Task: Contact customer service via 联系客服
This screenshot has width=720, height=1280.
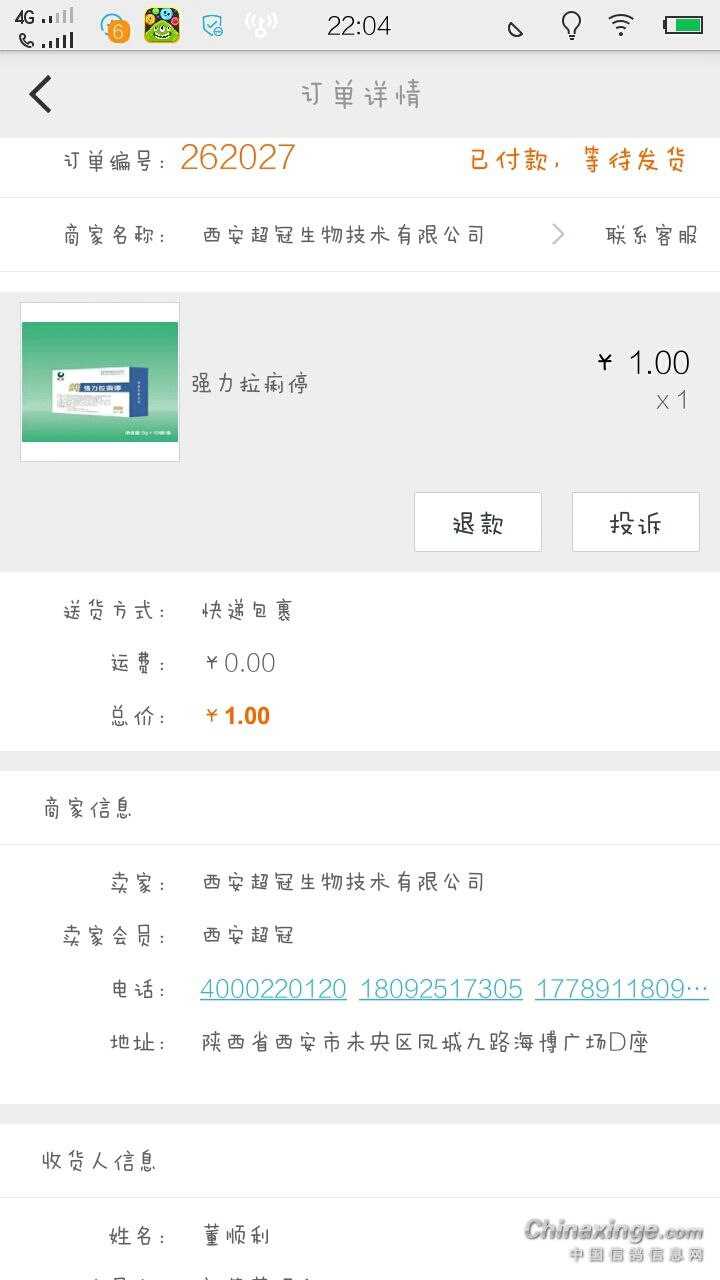Action: [x=651, y=235]
